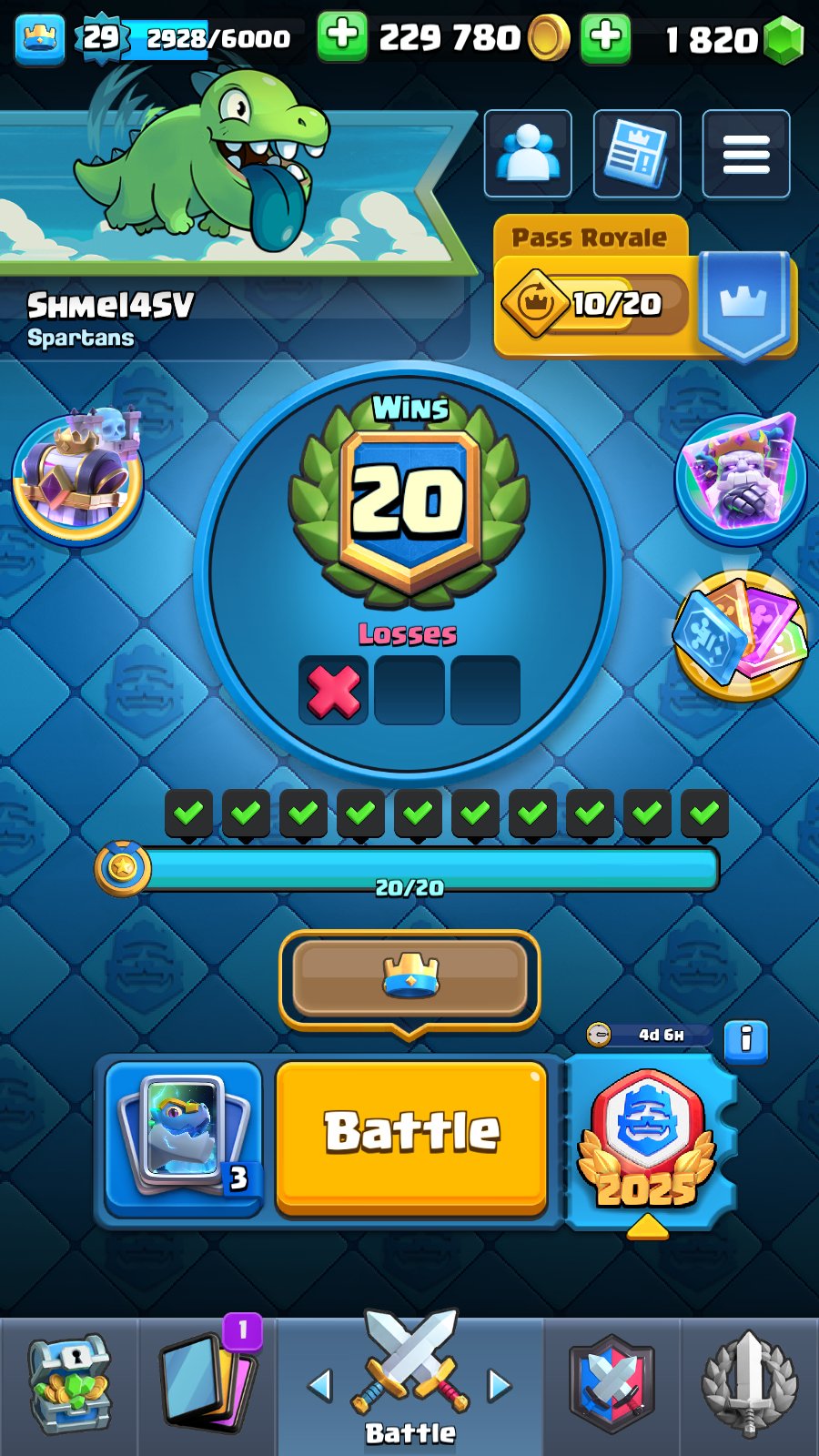This screenshot has width=819, height=1456.
Task: Show event info with the i button
Action: coord(746,1040)
